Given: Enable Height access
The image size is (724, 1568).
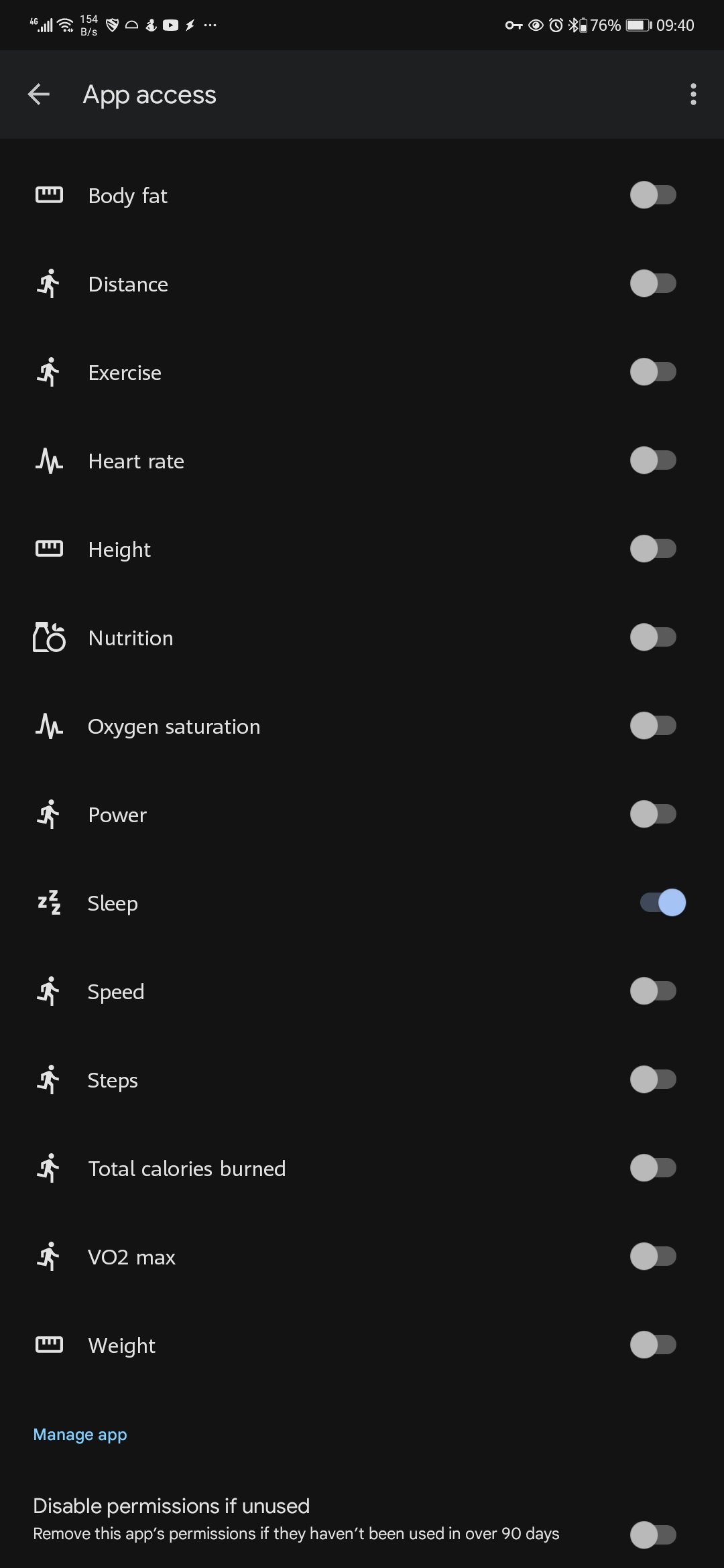Looking at the screenshot, I should pyautogui.click(x=653, y=549).
